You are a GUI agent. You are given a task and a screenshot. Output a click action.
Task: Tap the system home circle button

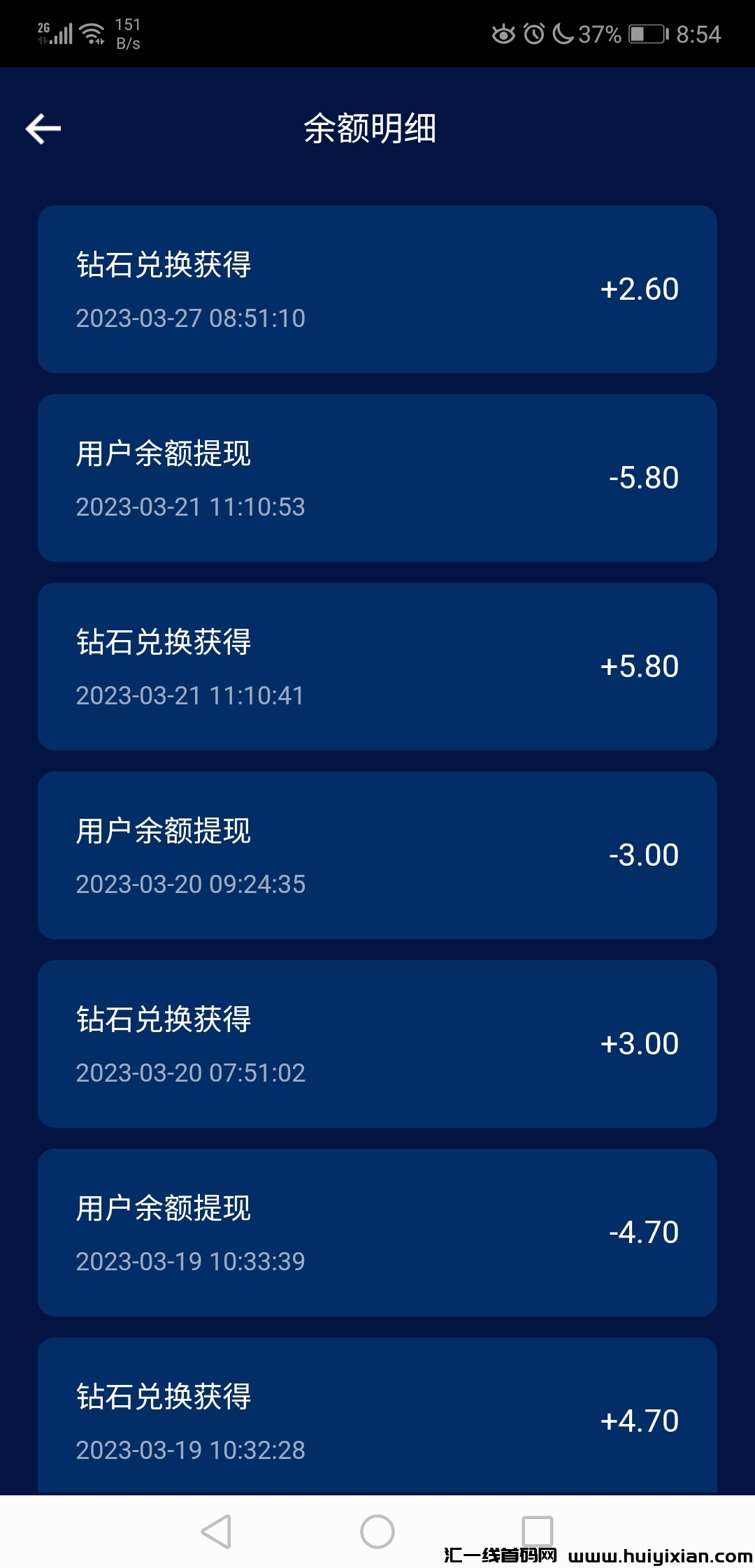[x=377, y=1532]
